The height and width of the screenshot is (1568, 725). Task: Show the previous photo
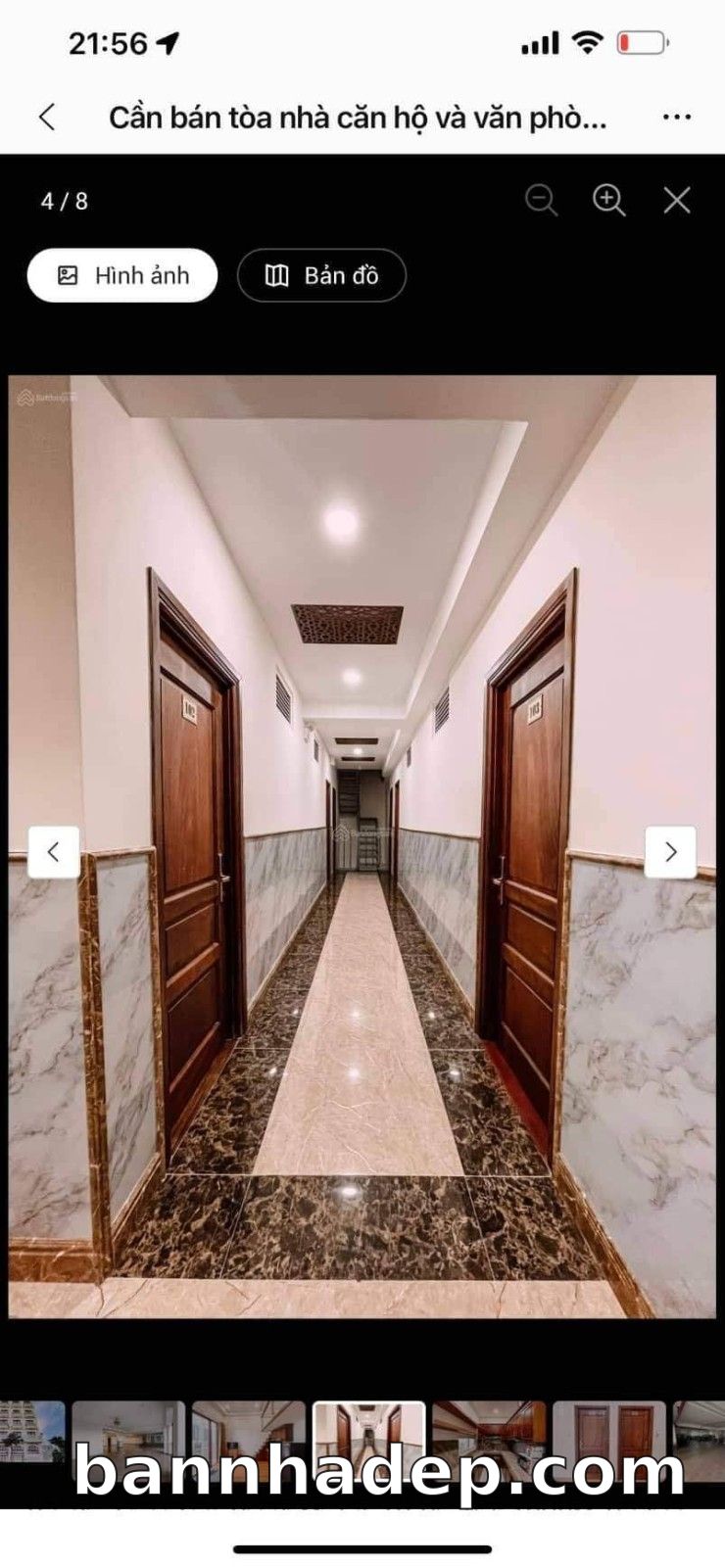point(53,852)
